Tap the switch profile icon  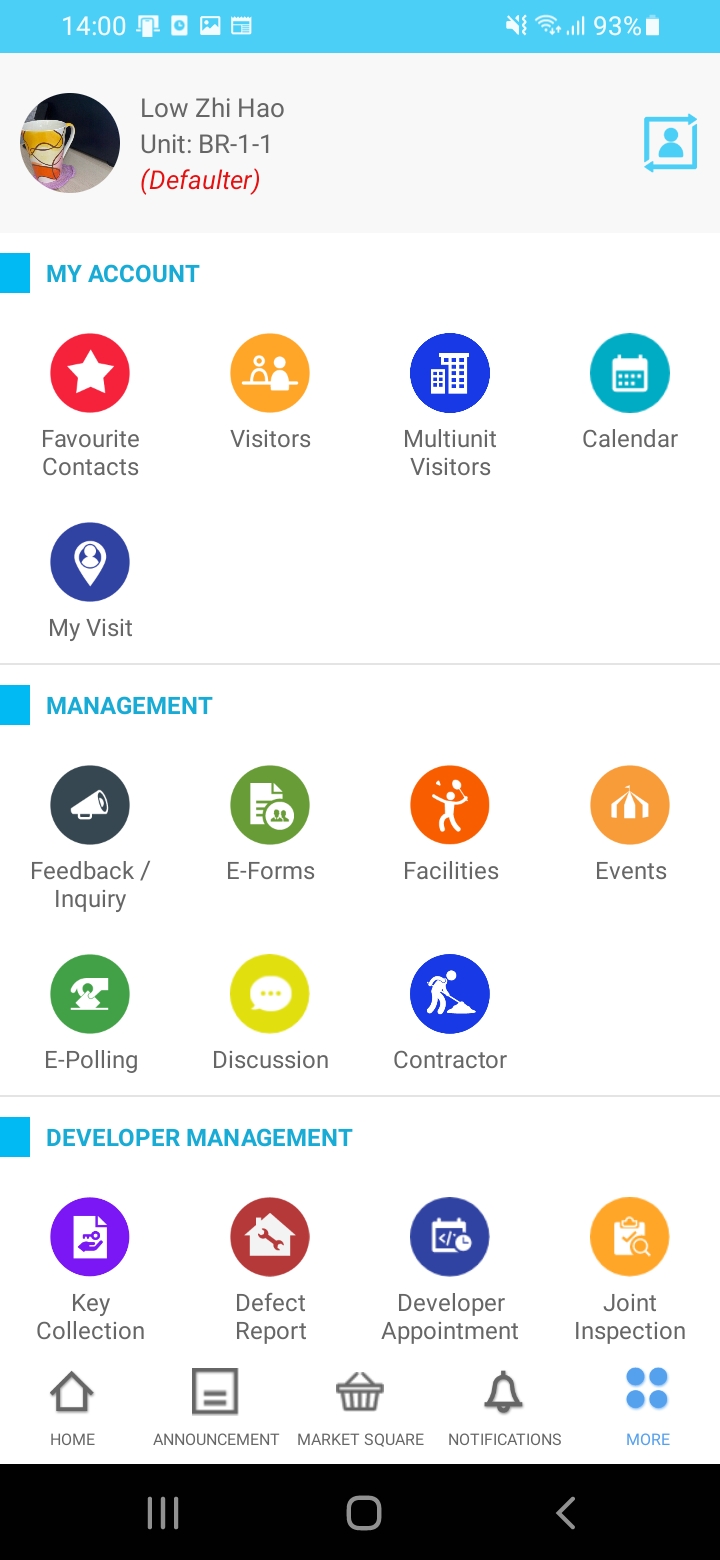click(x=670, y=144)
